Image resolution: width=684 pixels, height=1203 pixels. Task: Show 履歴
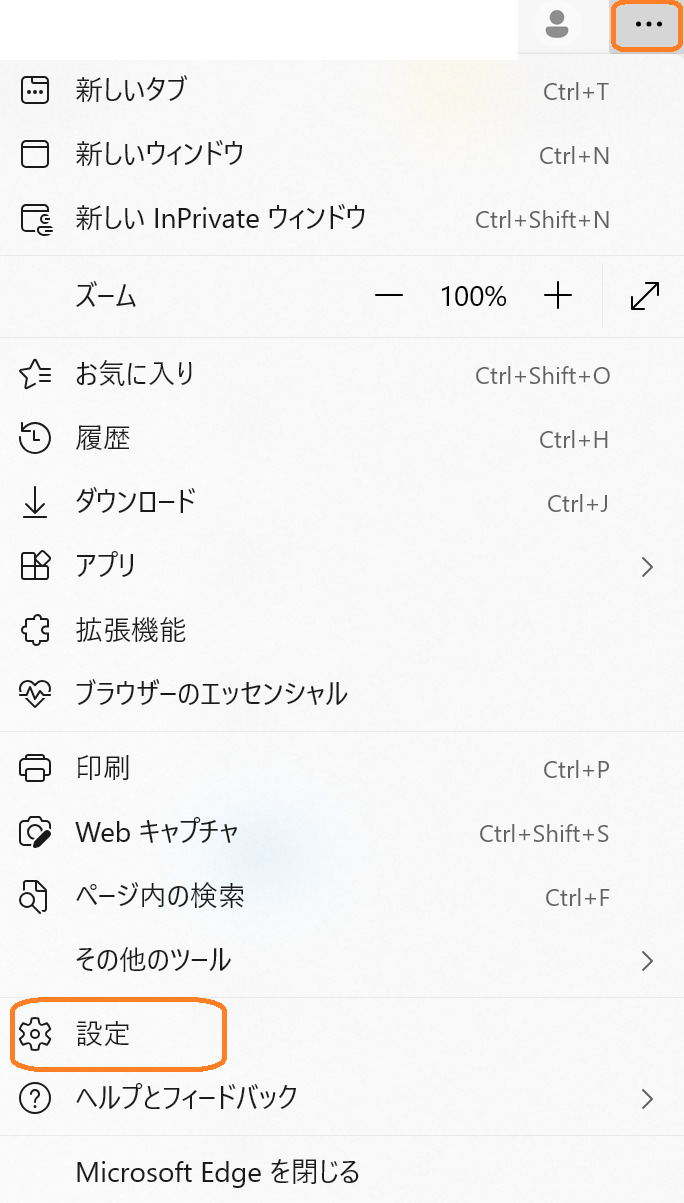point(103,438)
